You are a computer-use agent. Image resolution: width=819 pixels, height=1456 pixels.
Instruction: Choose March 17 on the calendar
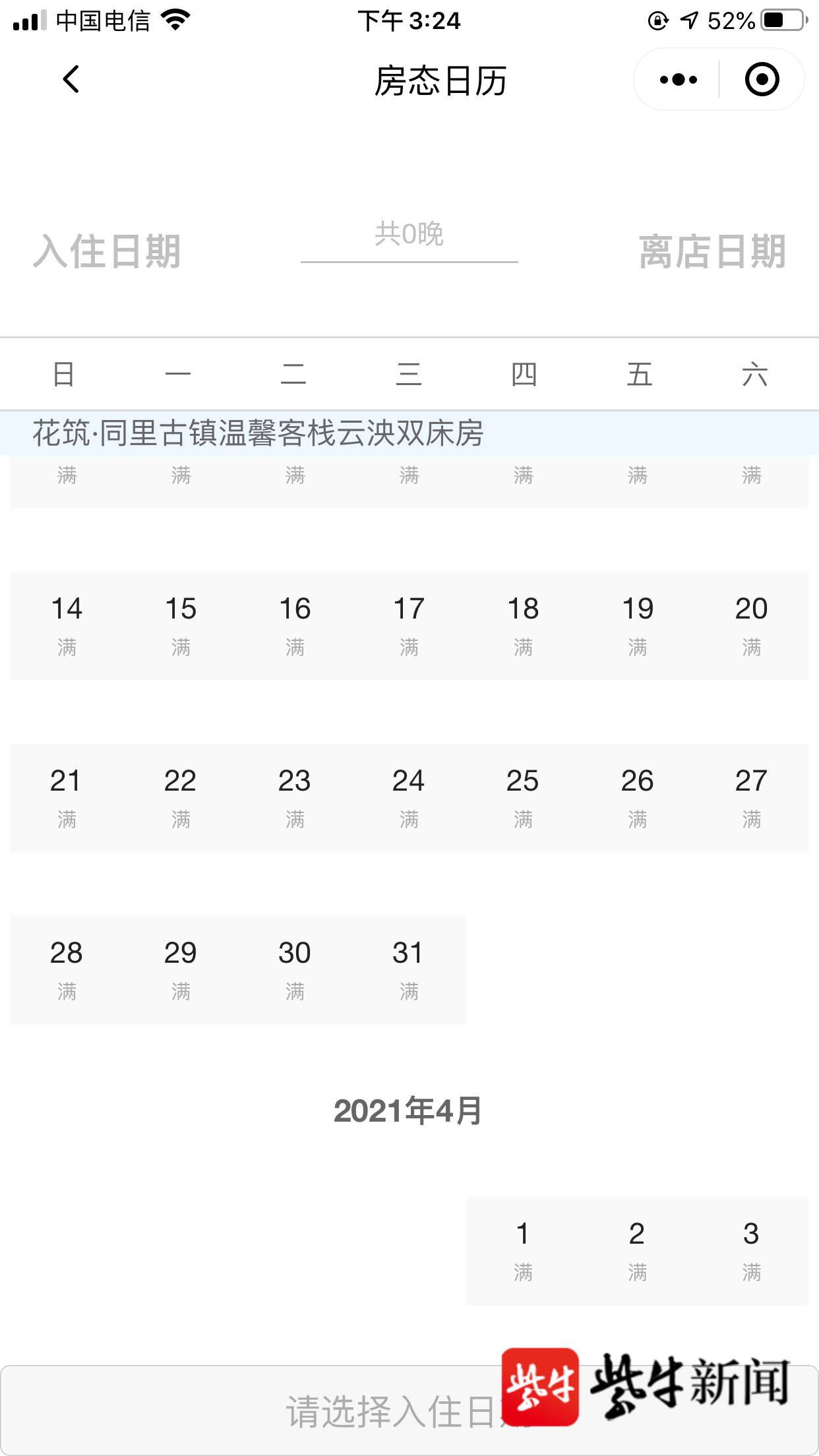(409, 625)
